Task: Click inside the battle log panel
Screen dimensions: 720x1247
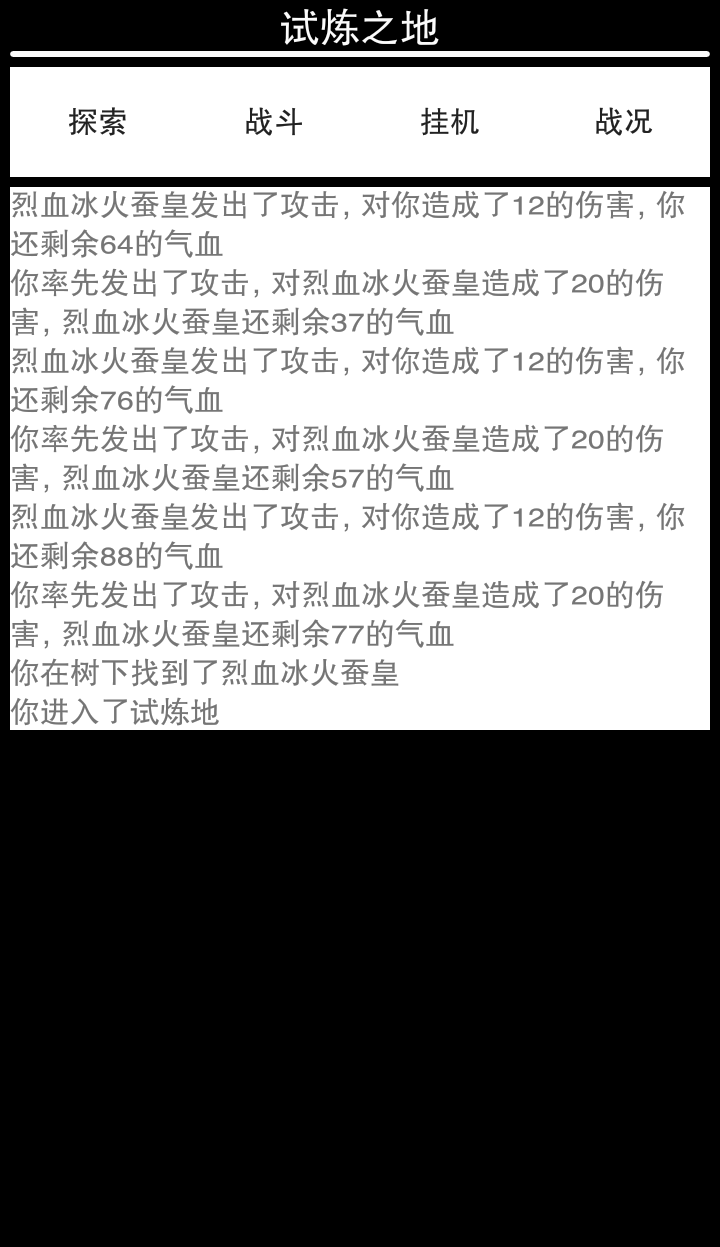Action: (360, 450)
